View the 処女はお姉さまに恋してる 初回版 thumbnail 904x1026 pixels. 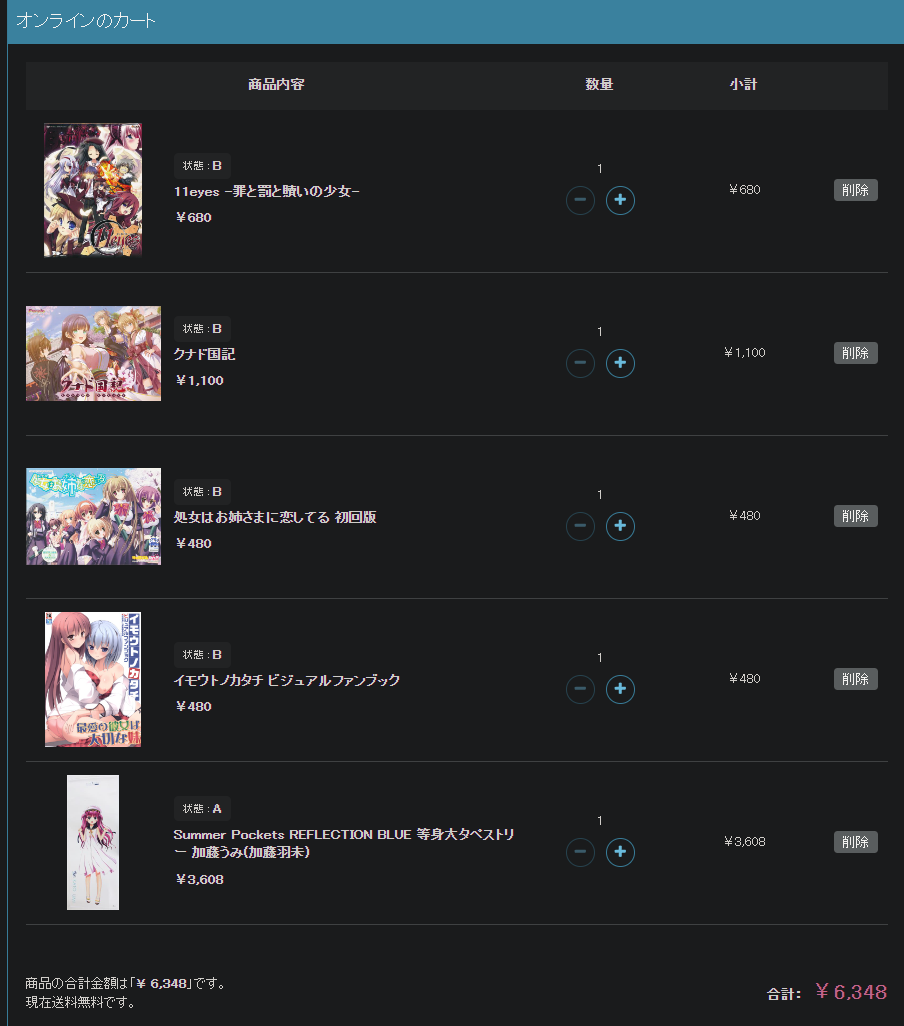[93, 516]
